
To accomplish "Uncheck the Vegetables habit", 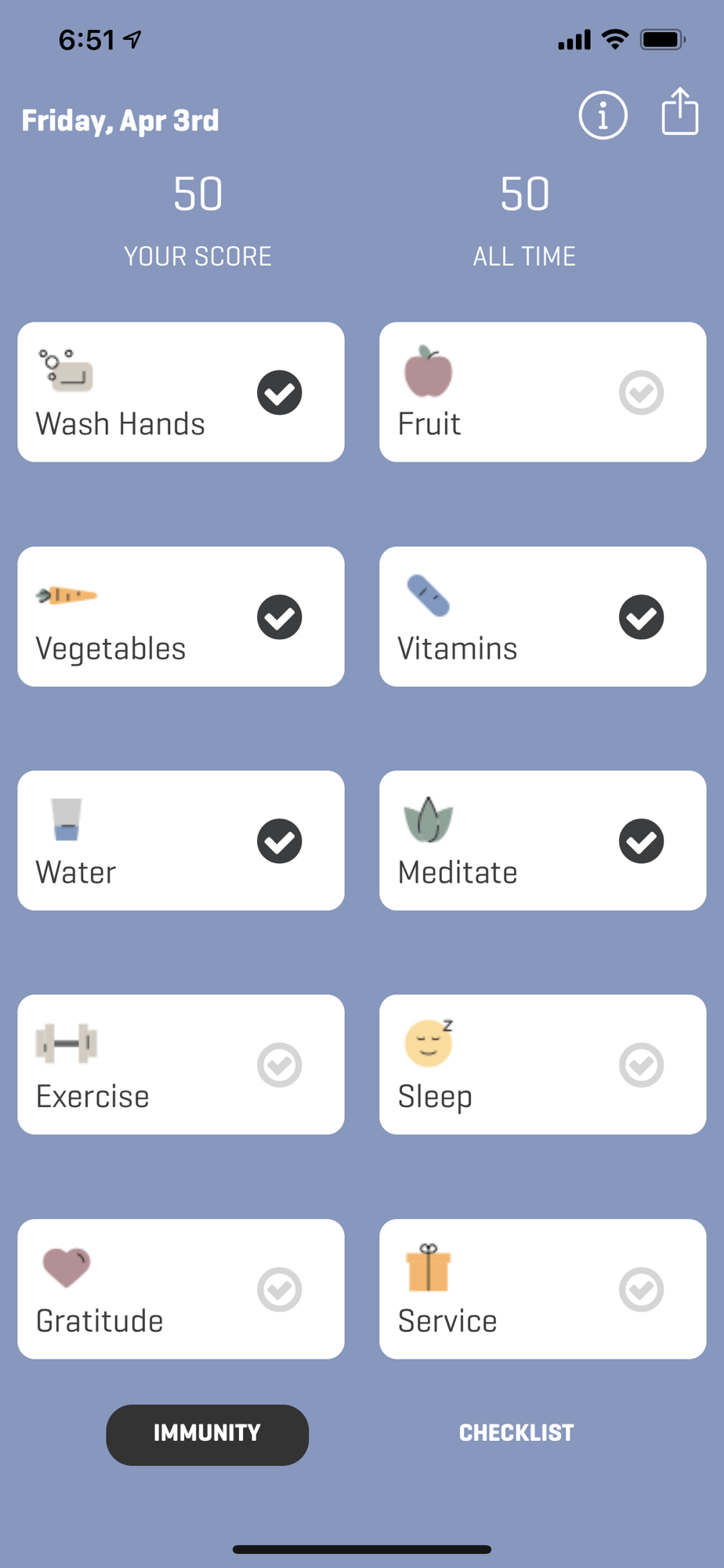I will click(x=279, y=617).
